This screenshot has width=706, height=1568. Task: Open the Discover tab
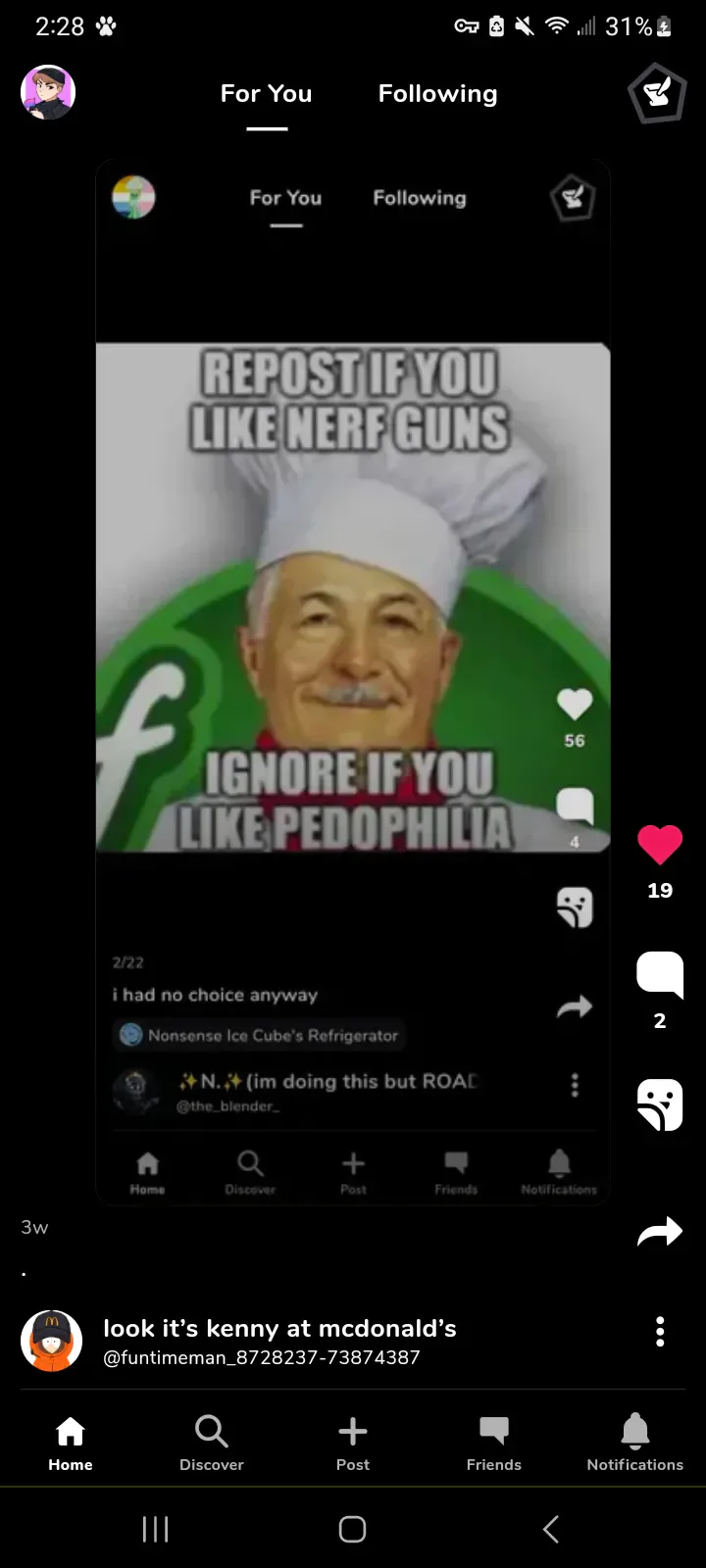pos(212,1444)
